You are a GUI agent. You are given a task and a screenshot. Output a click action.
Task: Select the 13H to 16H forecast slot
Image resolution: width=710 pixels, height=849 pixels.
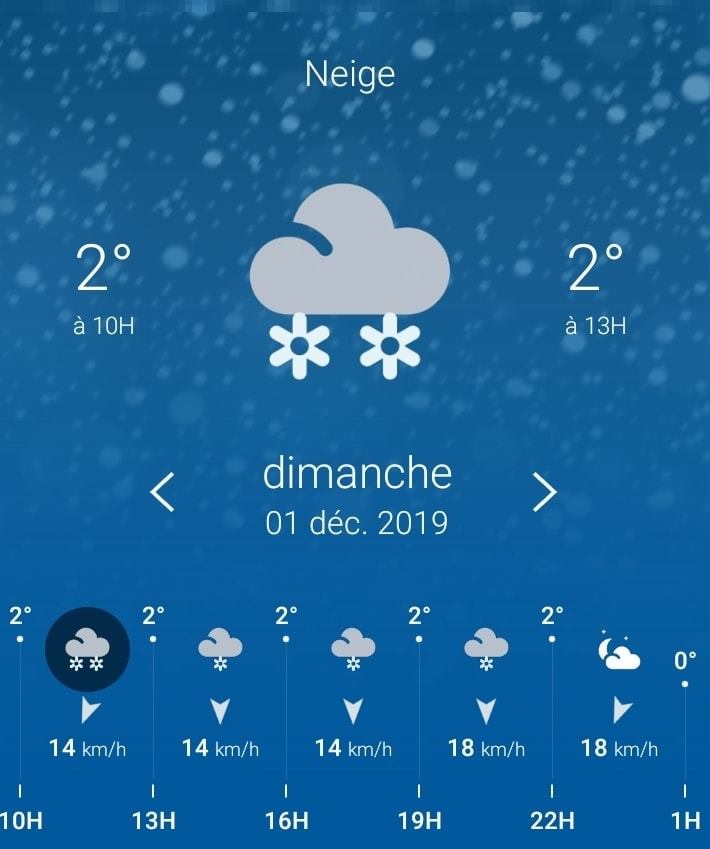(220, 650)
